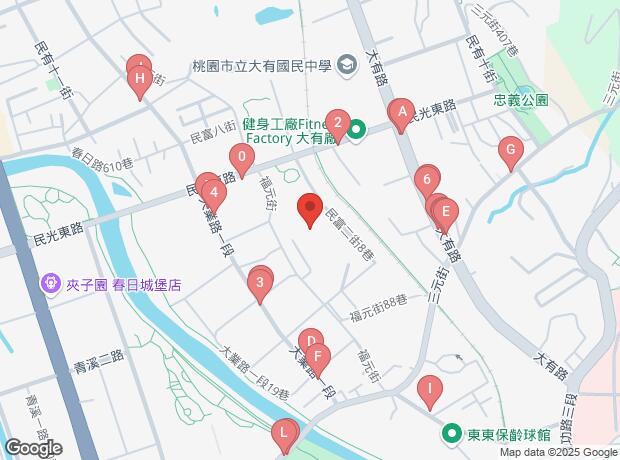Viewport: 620px width, 460px height.
Task: Open the marker numbered 6
Action: pos(427,180)
